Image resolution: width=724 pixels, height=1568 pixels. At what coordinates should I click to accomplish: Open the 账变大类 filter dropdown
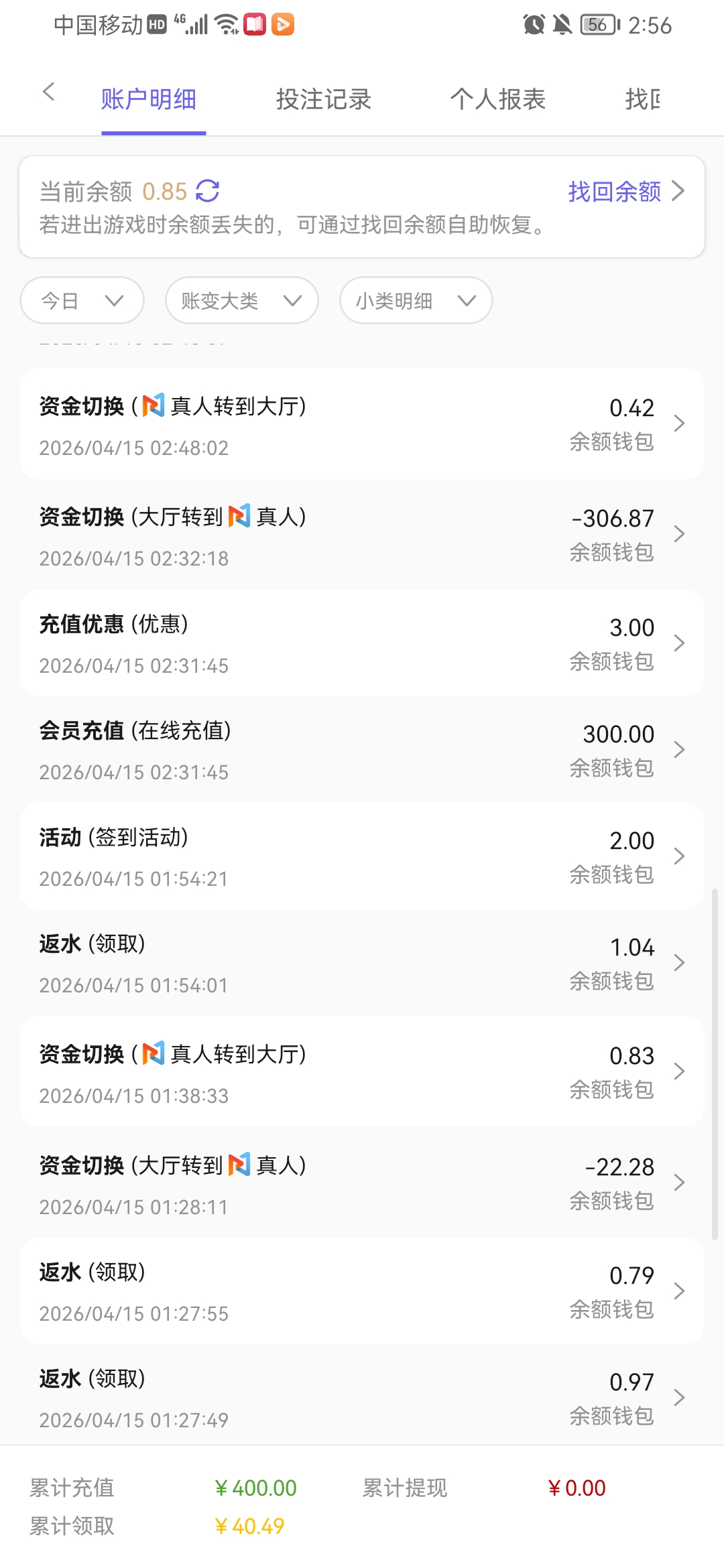(241, 300)
